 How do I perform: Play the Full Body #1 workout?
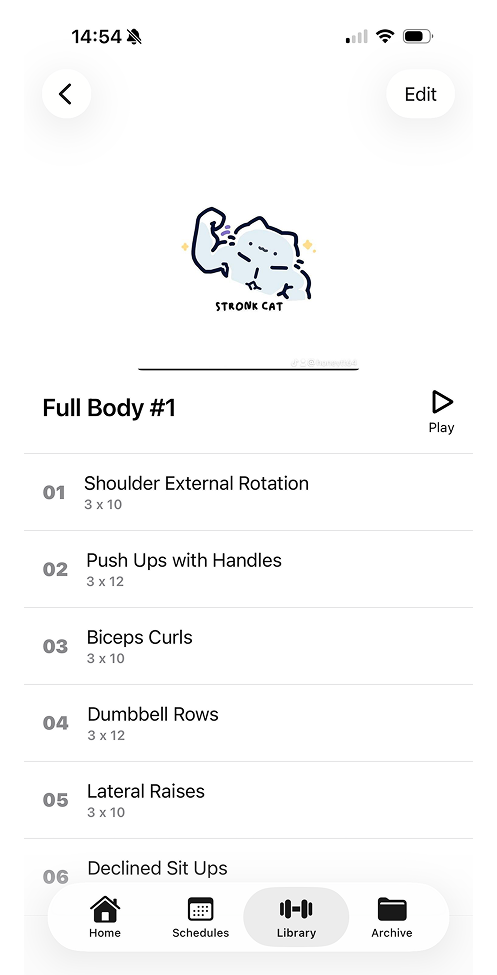[441, 411]
